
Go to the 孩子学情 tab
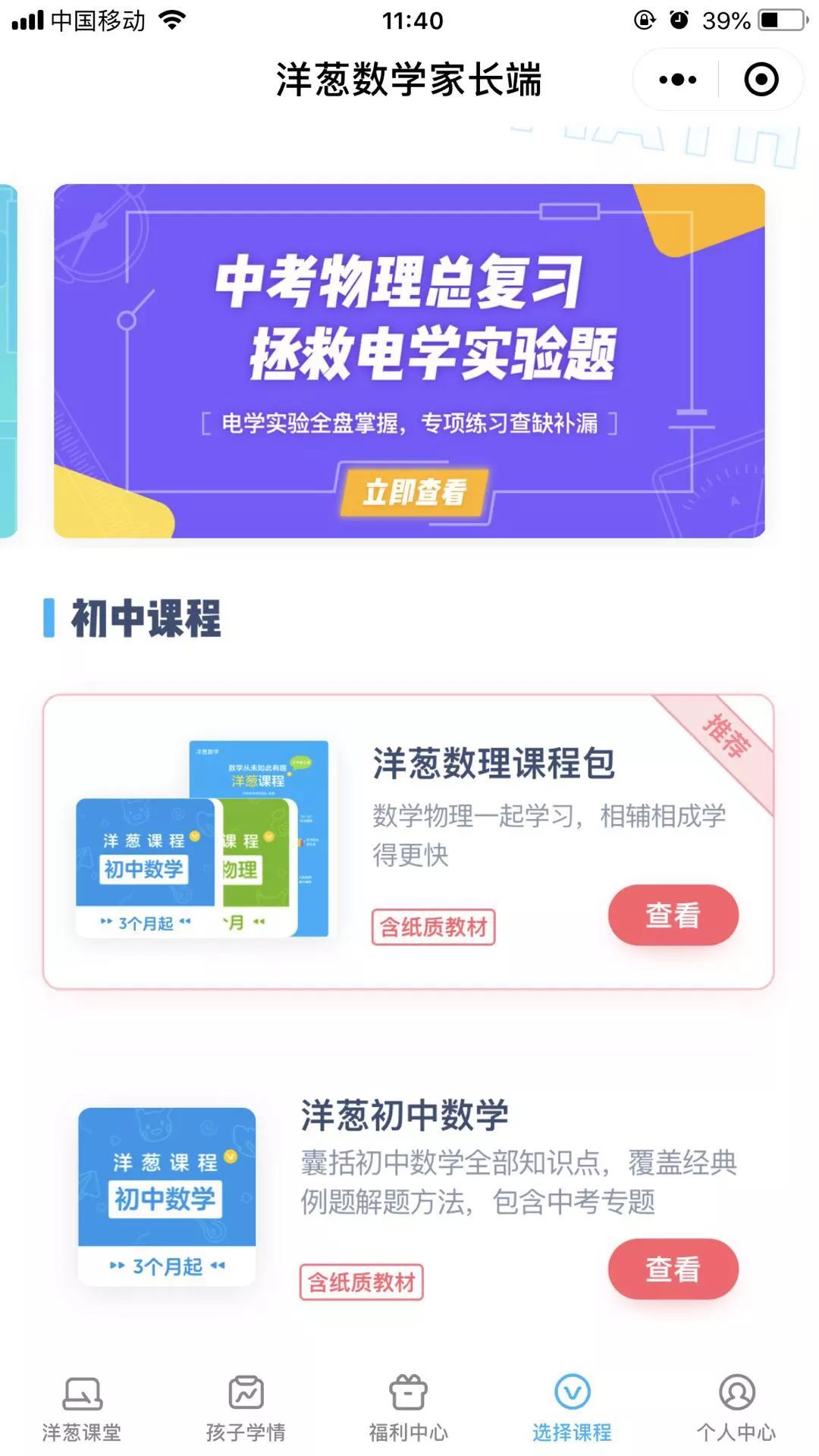coord(246,1409)
